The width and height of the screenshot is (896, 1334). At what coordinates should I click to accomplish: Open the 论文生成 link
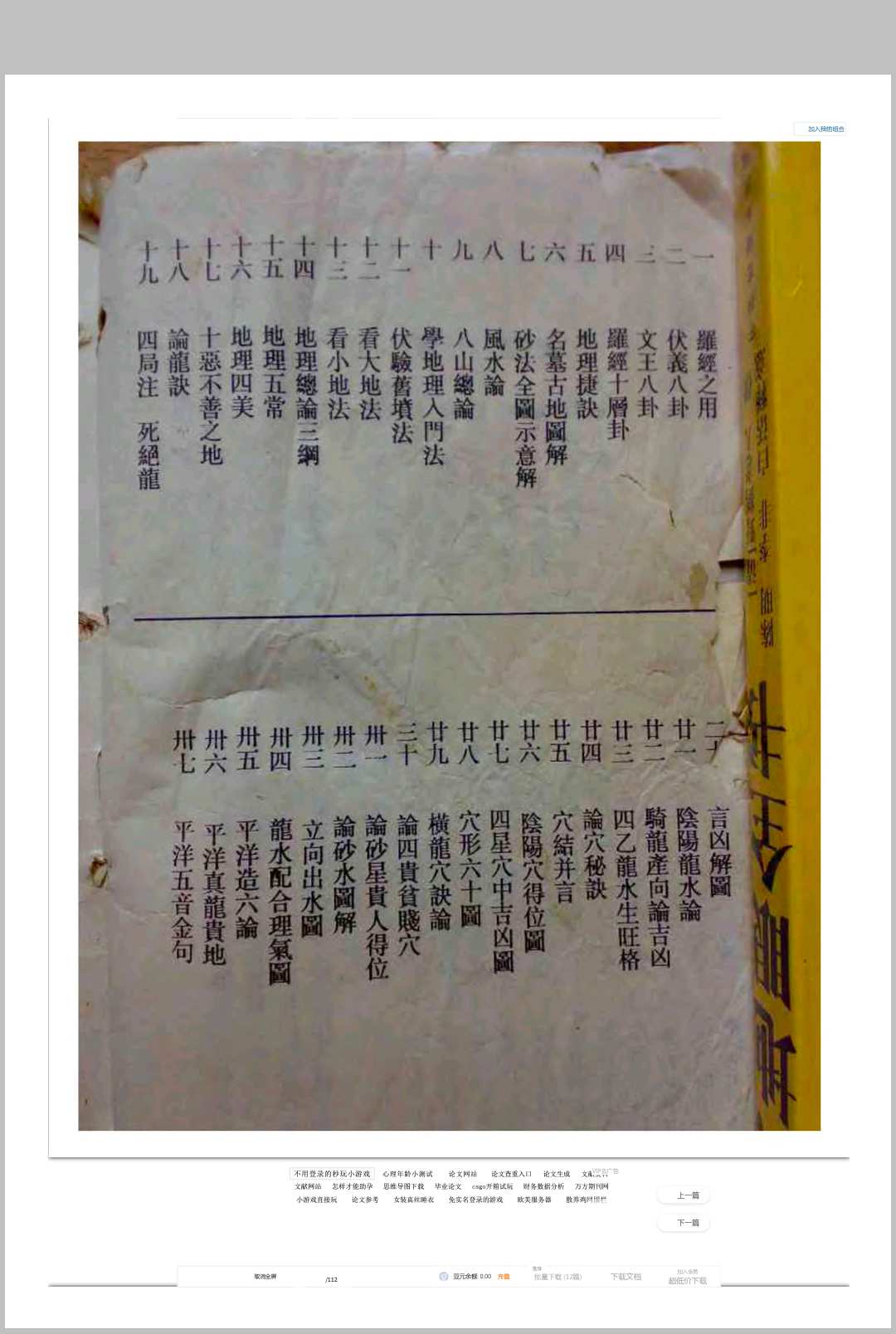557,1174
